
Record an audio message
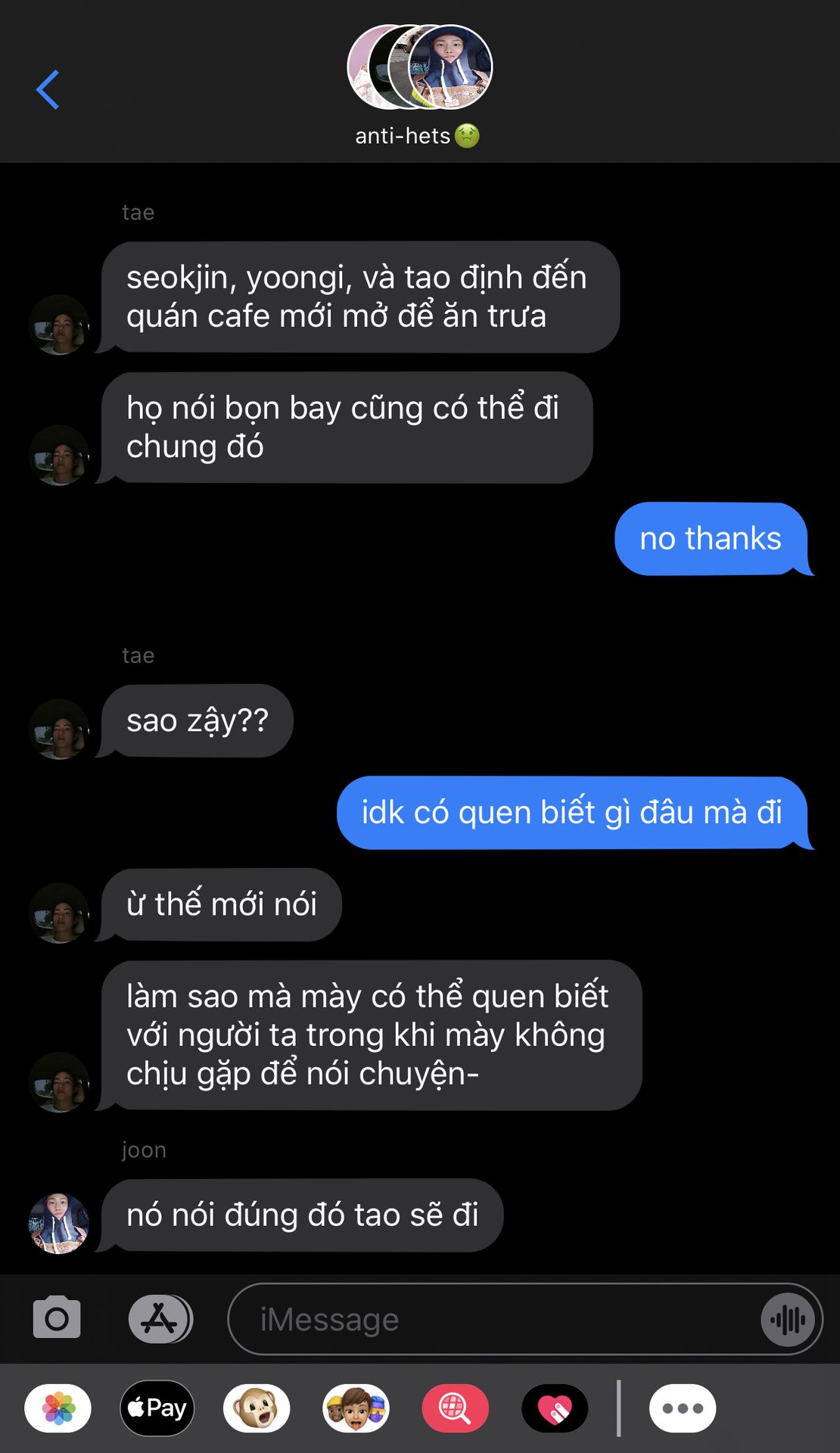point(788,1320)
